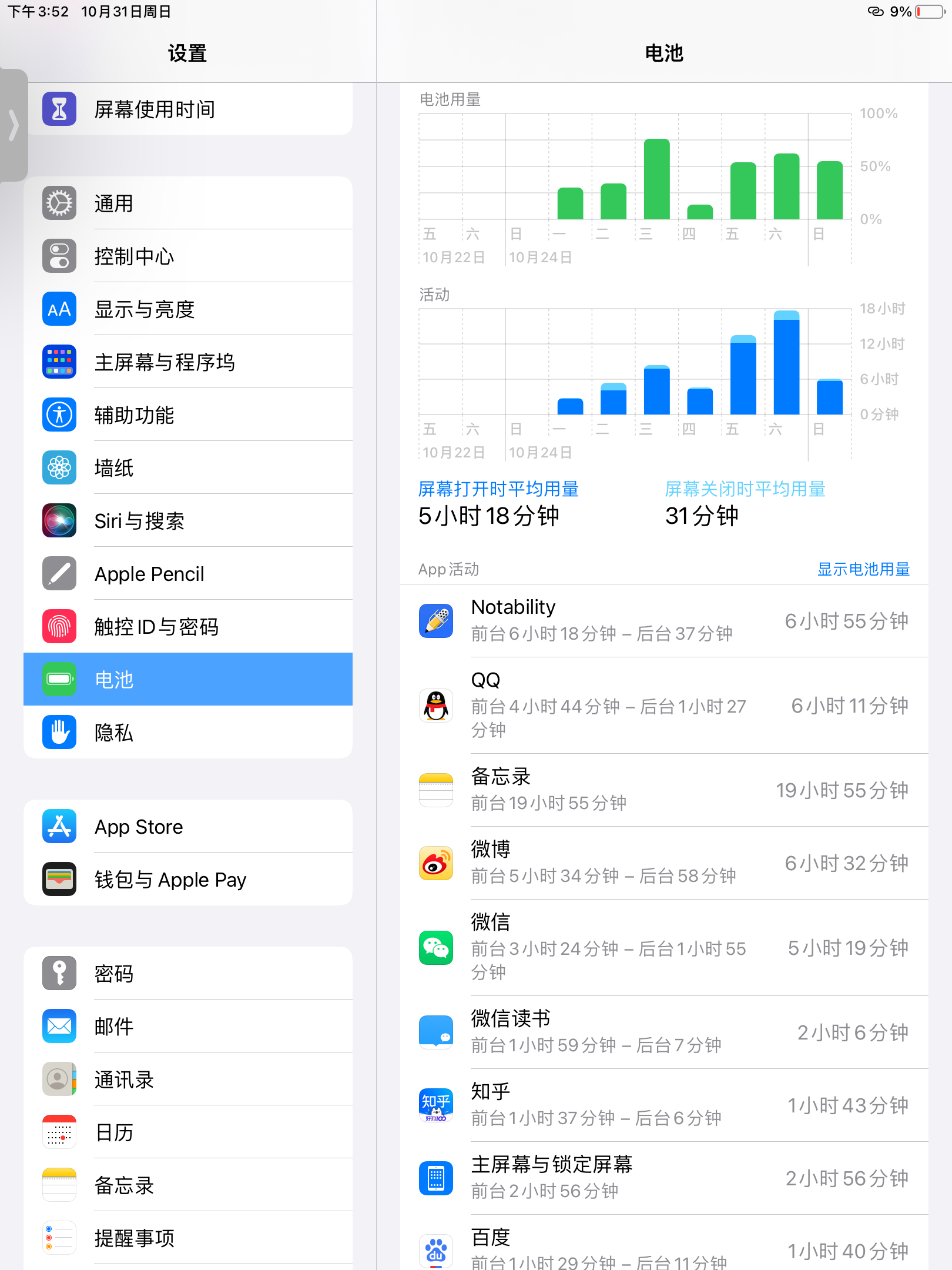This screenshot has width=952, height=1270.
Task: Select Notability in app activity list
Action: pyautogui.click(x=664, y=621)
